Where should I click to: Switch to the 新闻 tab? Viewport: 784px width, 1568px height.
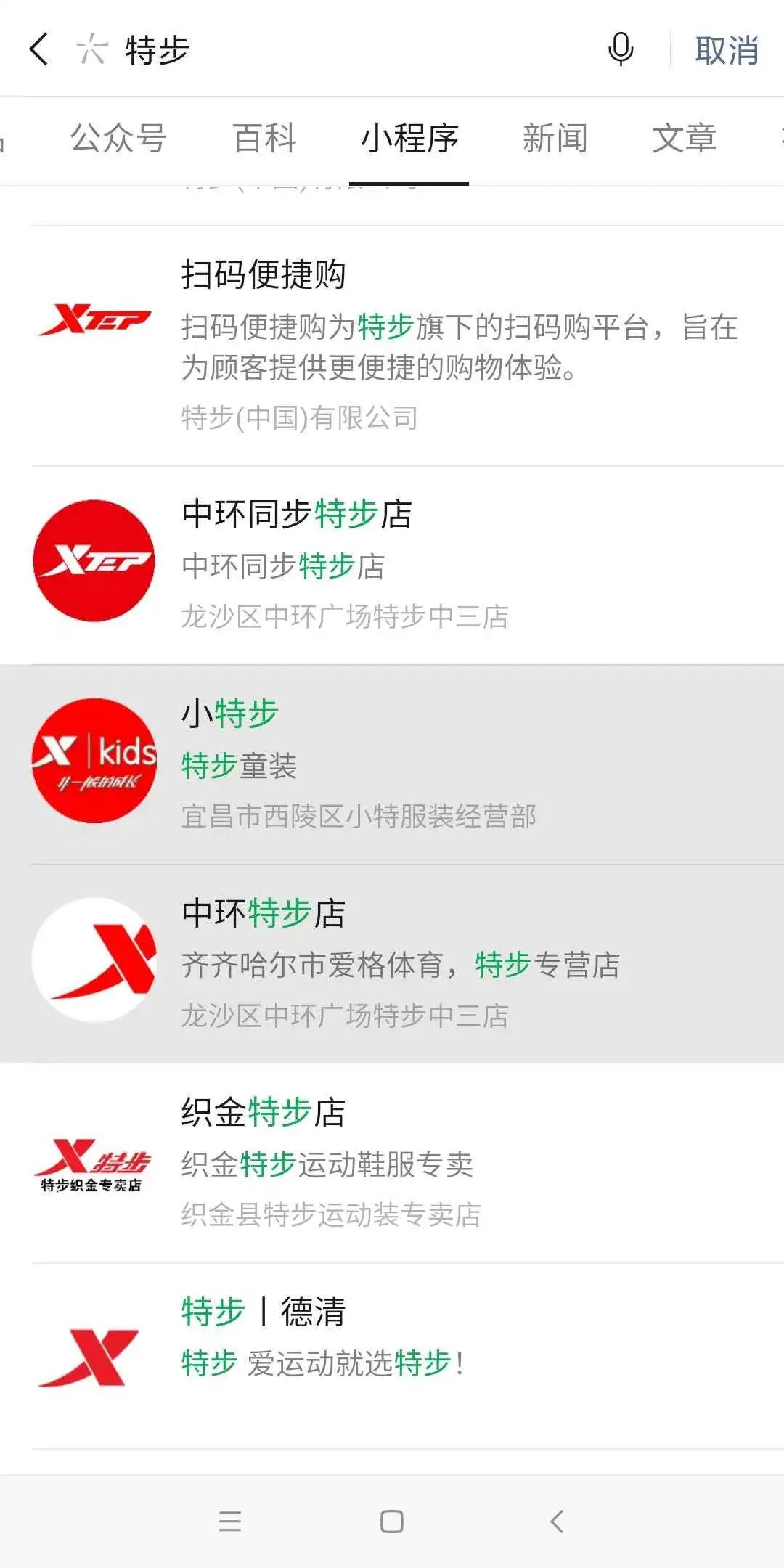tap(555, 138)
